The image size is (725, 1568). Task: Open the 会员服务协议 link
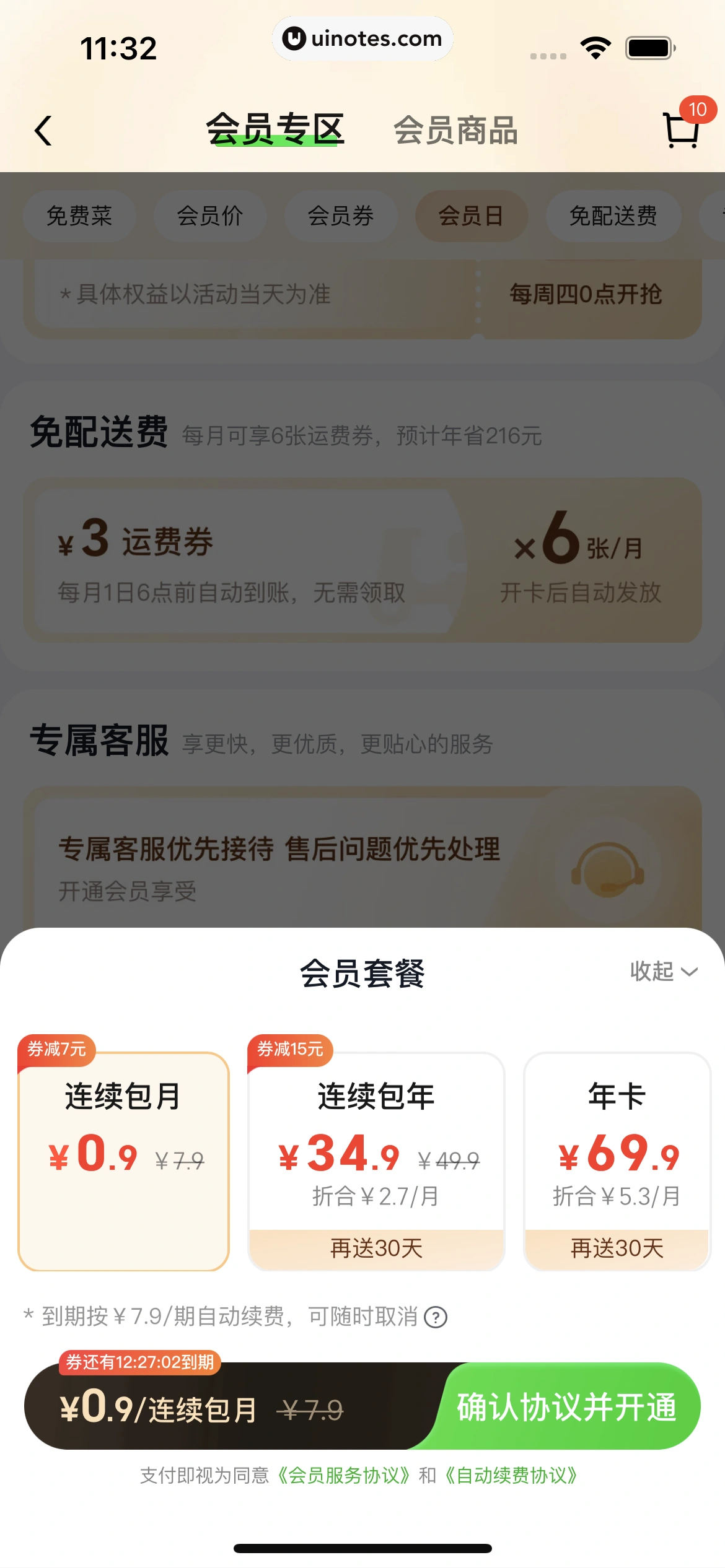click(x=343, y=1476)
